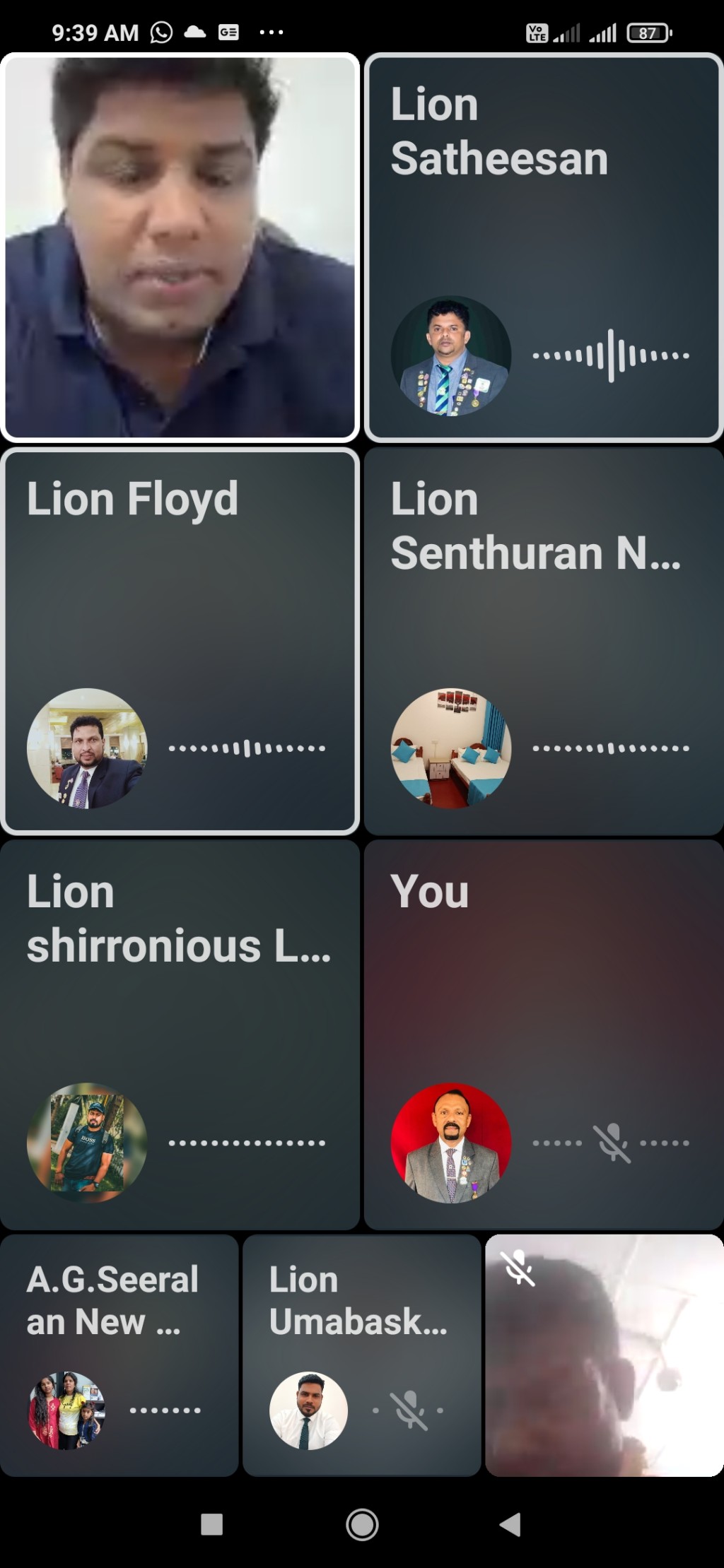This screenshot has width=724, height=1568.
Task: Select Lion Umabask... participant tile
Action: [x=361, y=1355]
